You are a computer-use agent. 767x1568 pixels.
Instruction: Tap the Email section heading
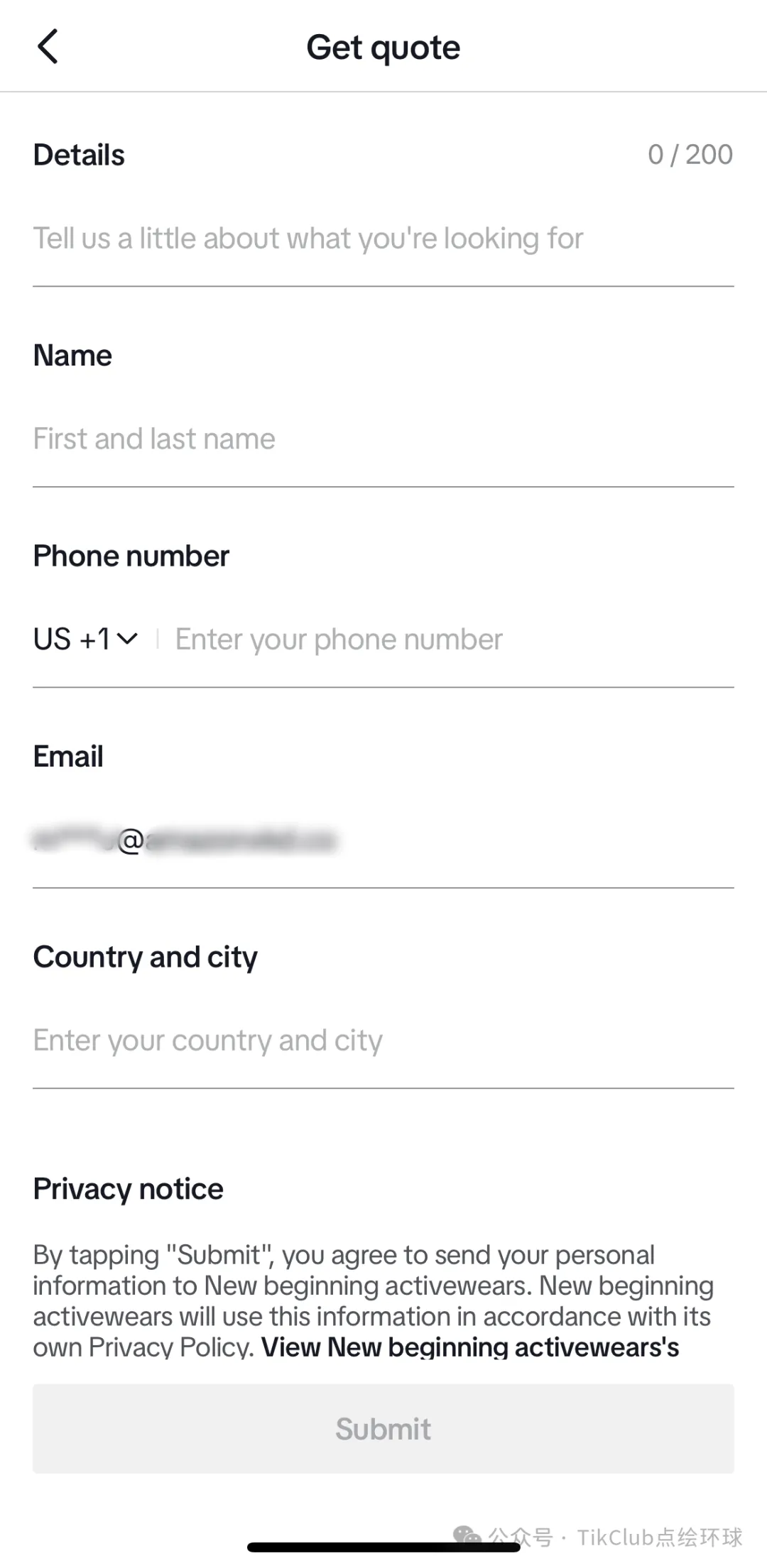click(67, 755)
